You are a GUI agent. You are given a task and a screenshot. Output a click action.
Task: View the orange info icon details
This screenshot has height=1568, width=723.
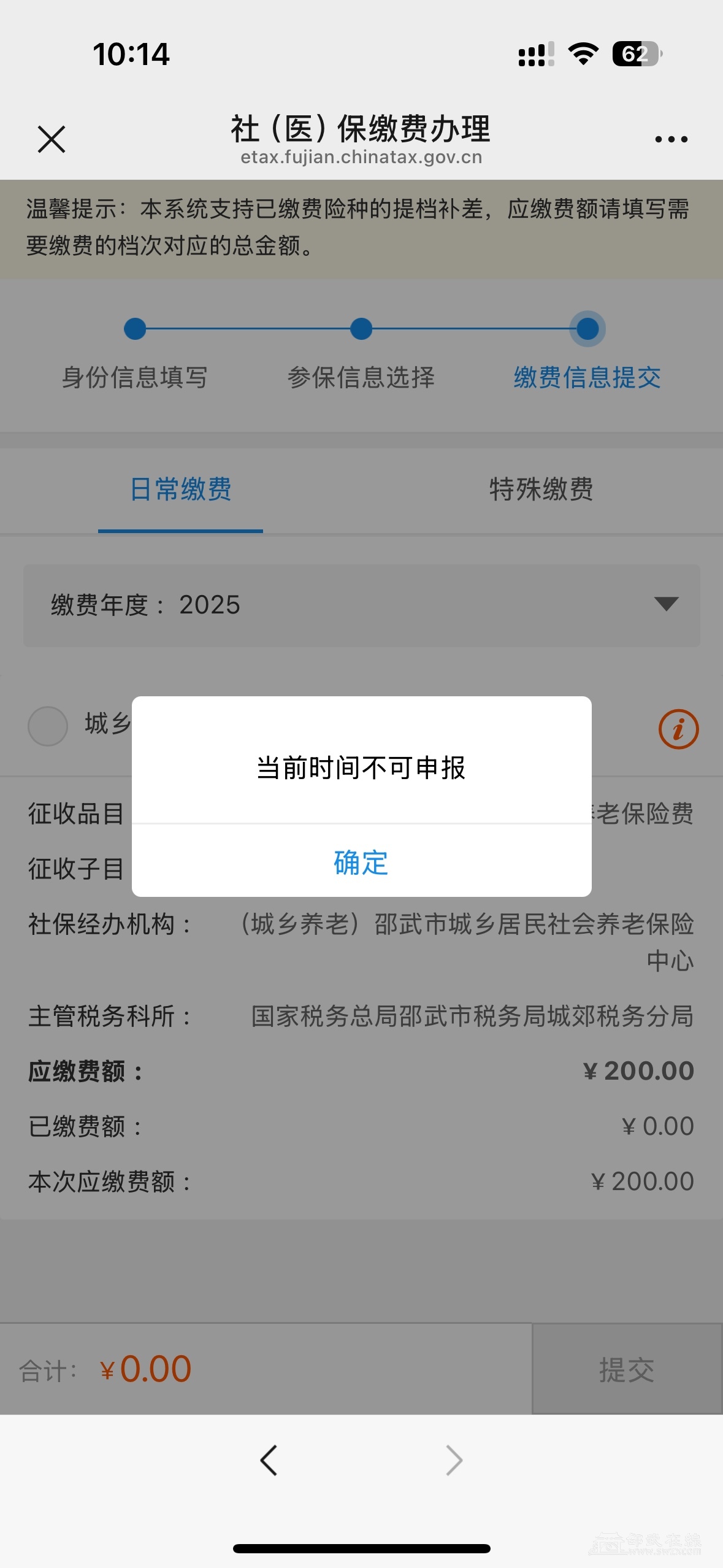coord(678,729)
